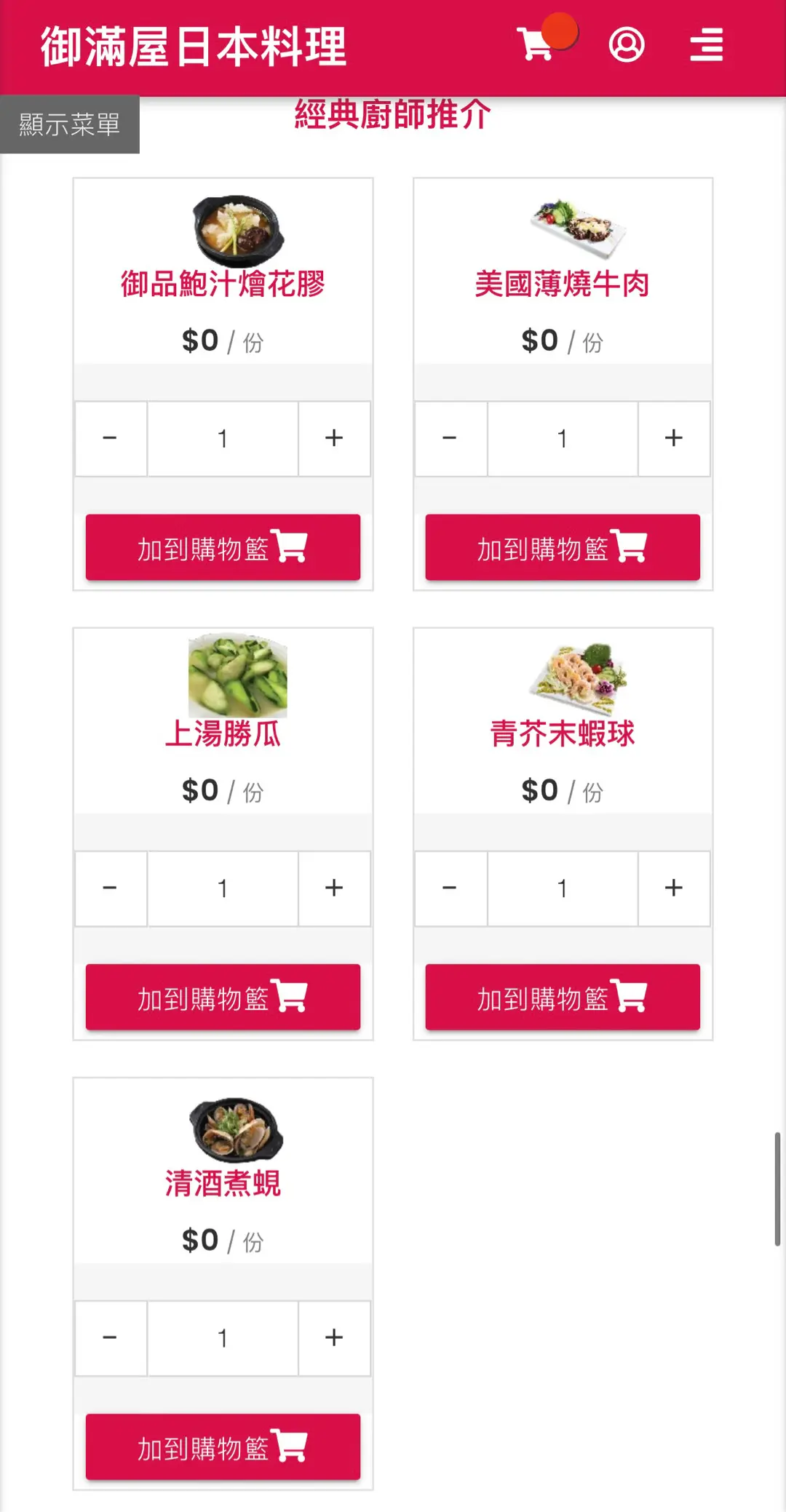Open the hamburger menu
The image size is (786, 1512).
[x=706, y=45]
